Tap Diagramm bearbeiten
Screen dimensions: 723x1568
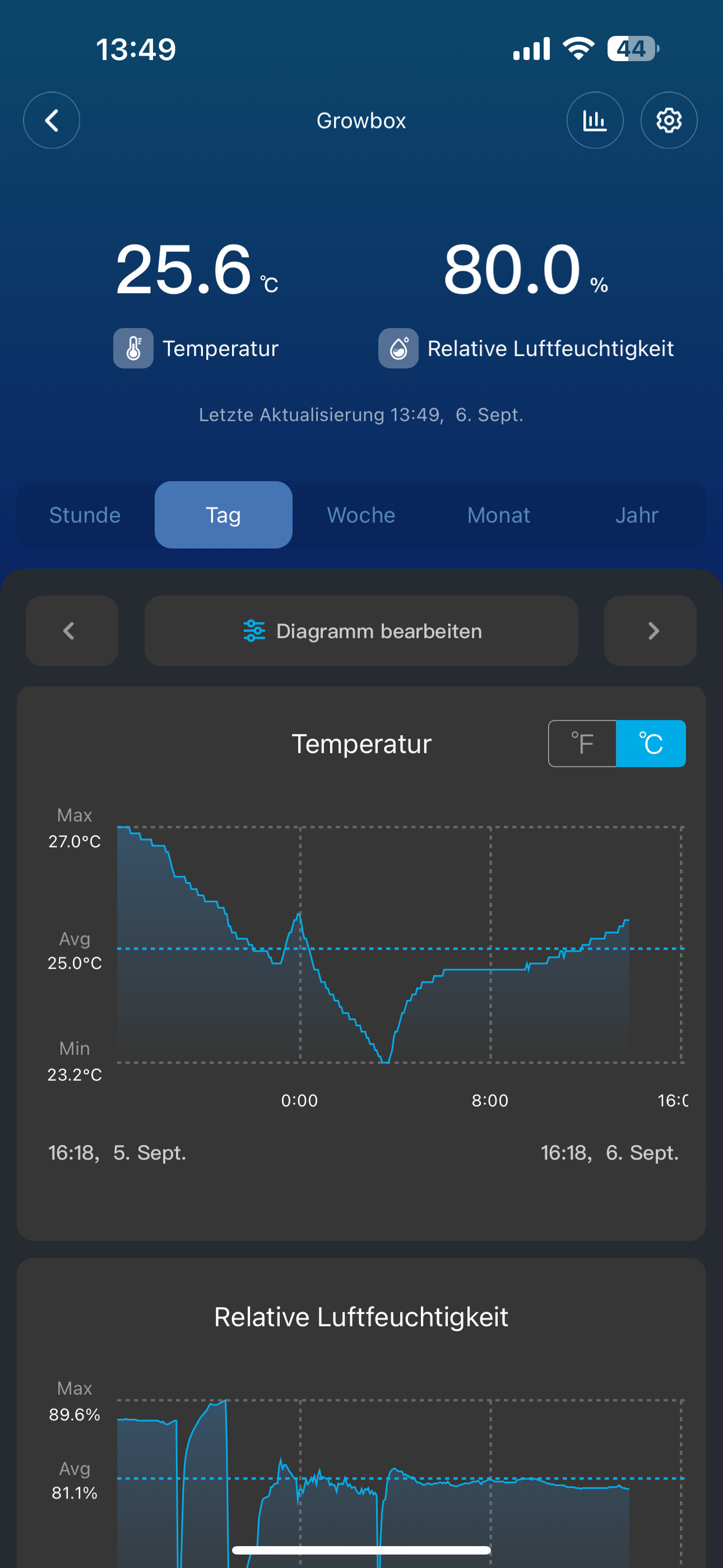click(361, 630)
